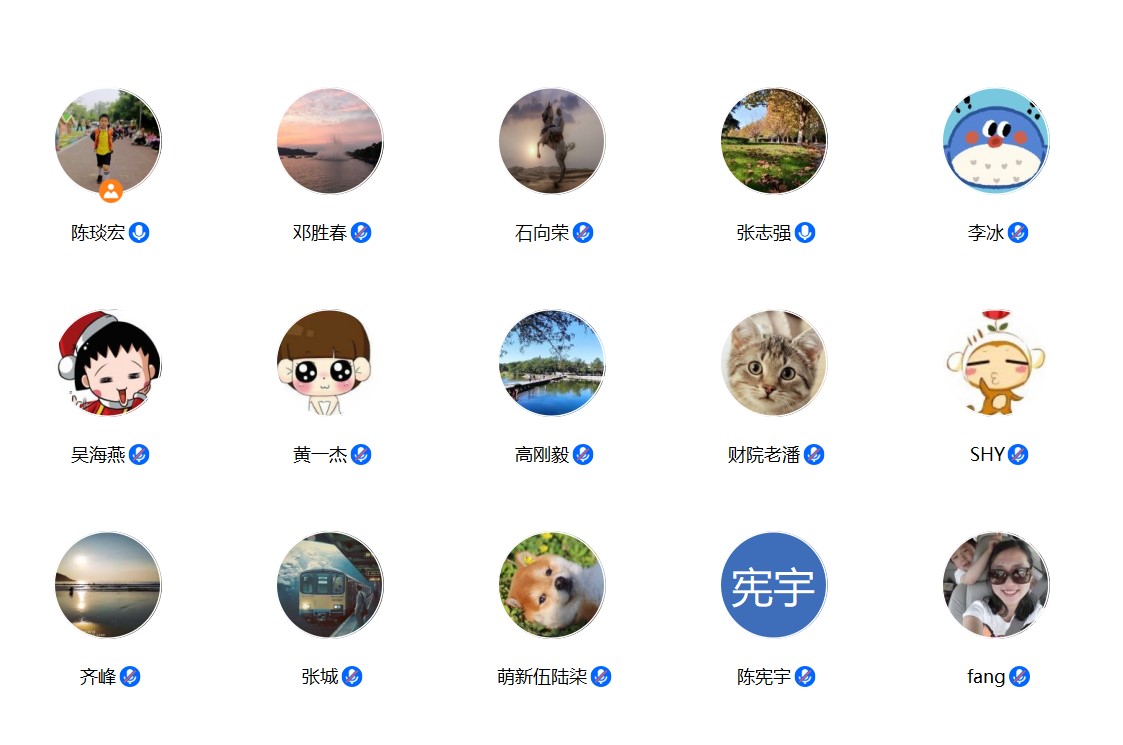The height and width of the screenshot is (745, 1123).
Task: Tap 吴海燕's cartoon avatar
Action: pos(108,363)
